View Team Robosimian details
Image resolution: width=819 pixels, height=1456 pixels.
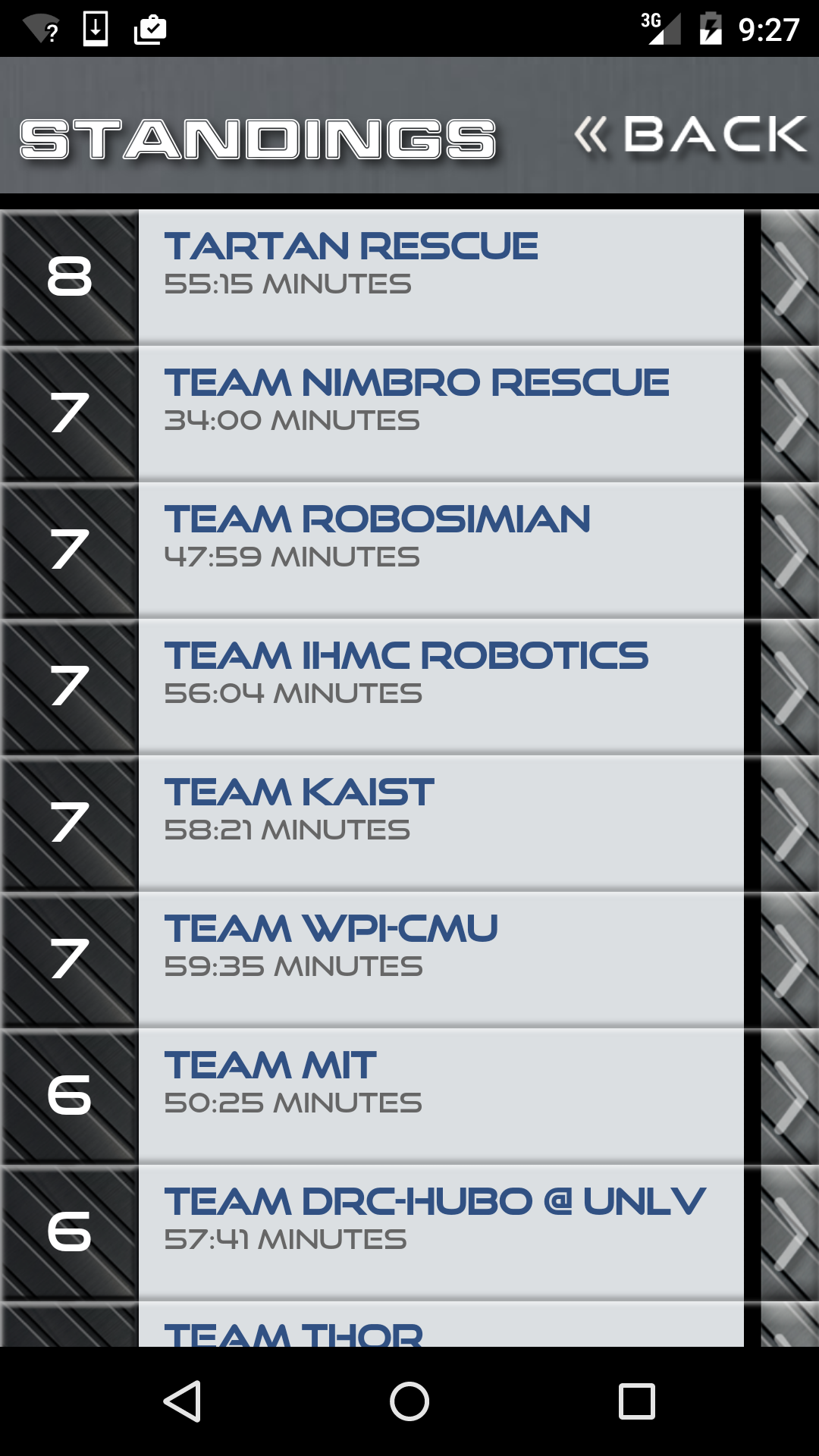tap(409, 551)
